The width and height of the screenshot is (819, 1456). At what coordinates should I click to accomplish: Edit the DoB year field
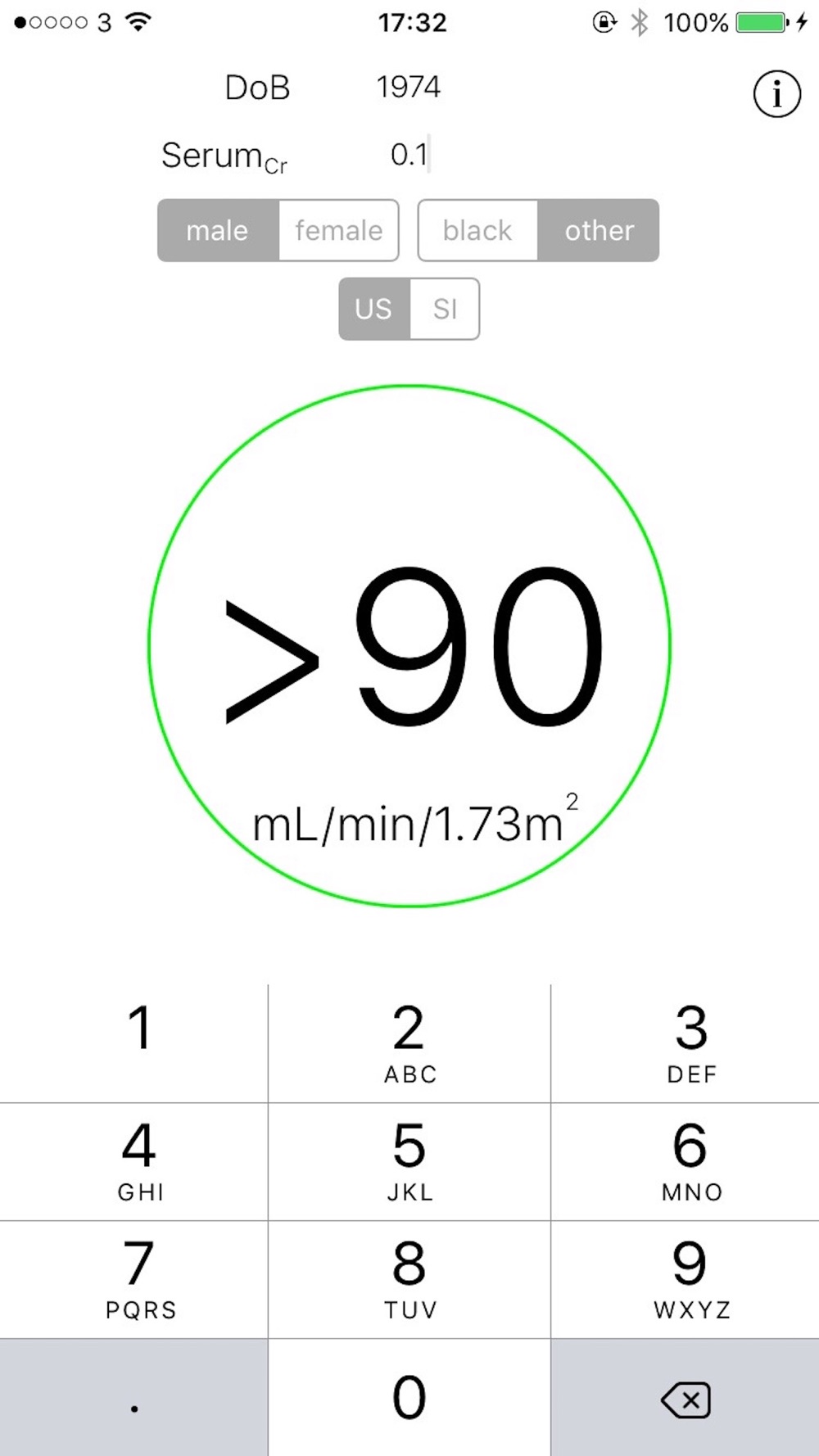[408, 88]
